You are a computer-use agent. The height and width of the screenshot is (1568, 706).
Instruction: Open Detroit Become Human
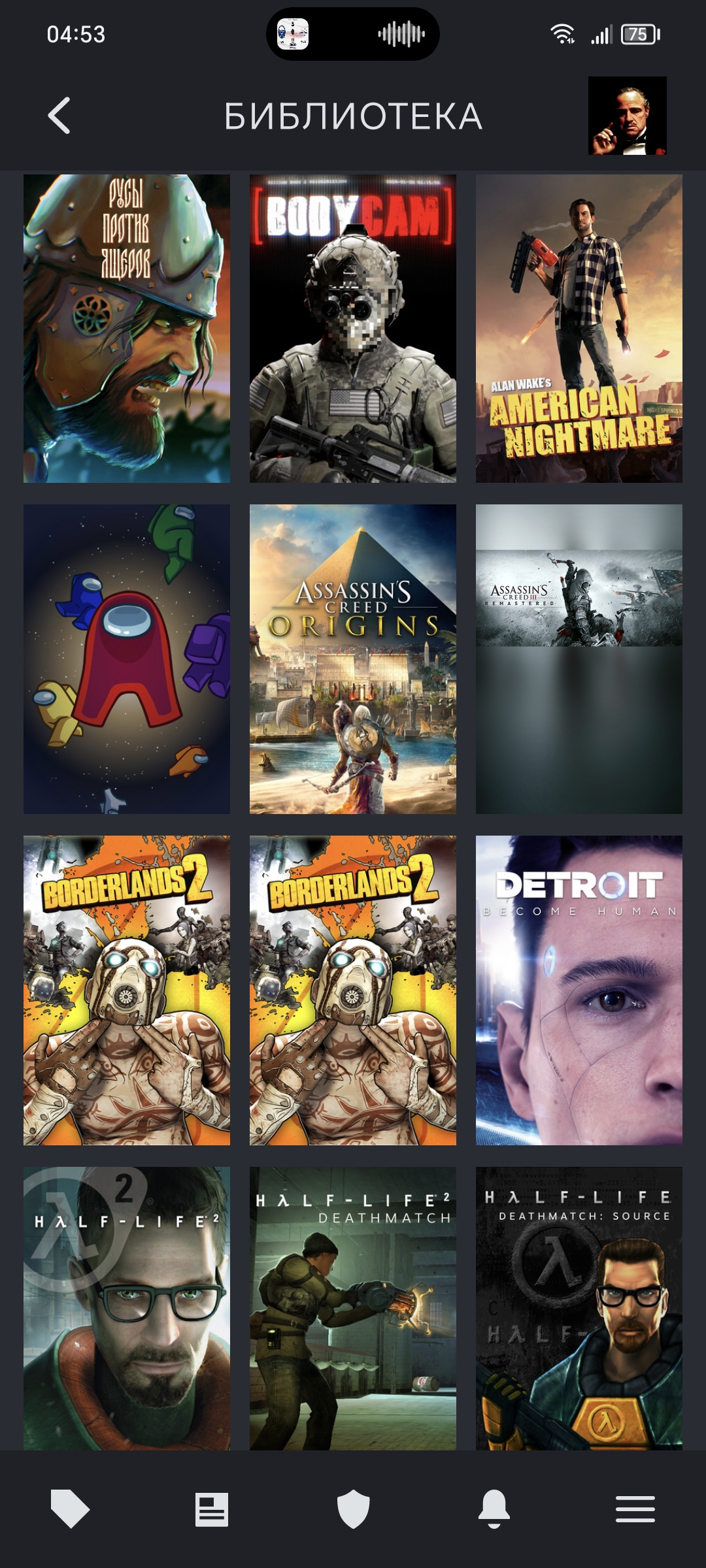(579, 990)
